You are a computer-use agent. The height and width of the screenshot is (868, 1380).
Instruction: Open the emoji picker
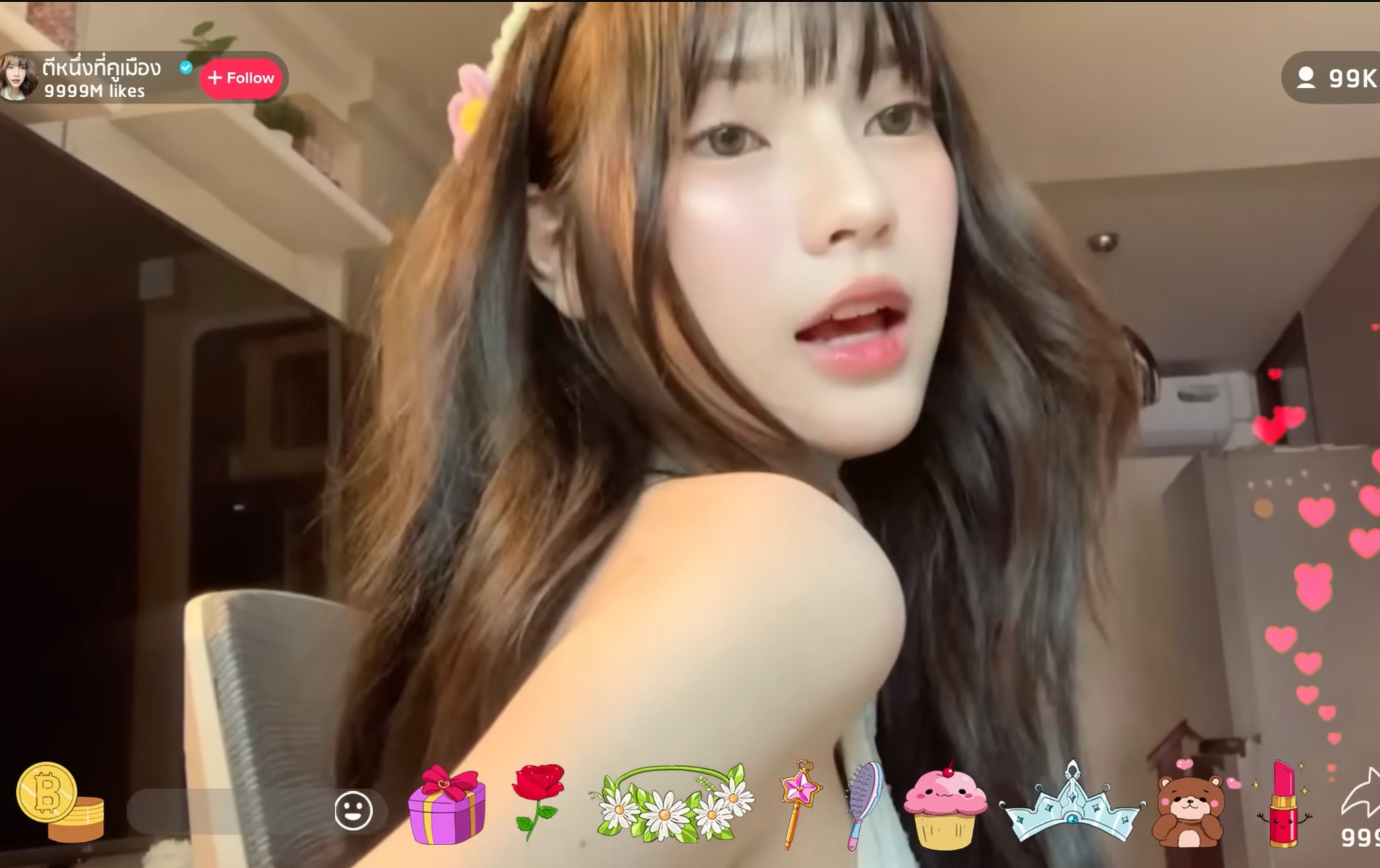(x=354, y=810)
